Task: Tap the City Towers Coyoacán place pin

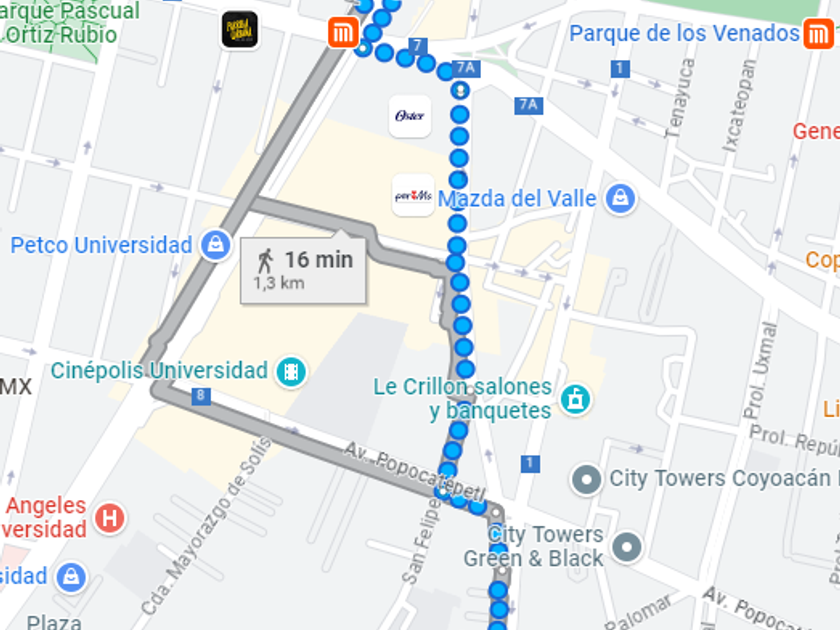Action: click(586, 479)
